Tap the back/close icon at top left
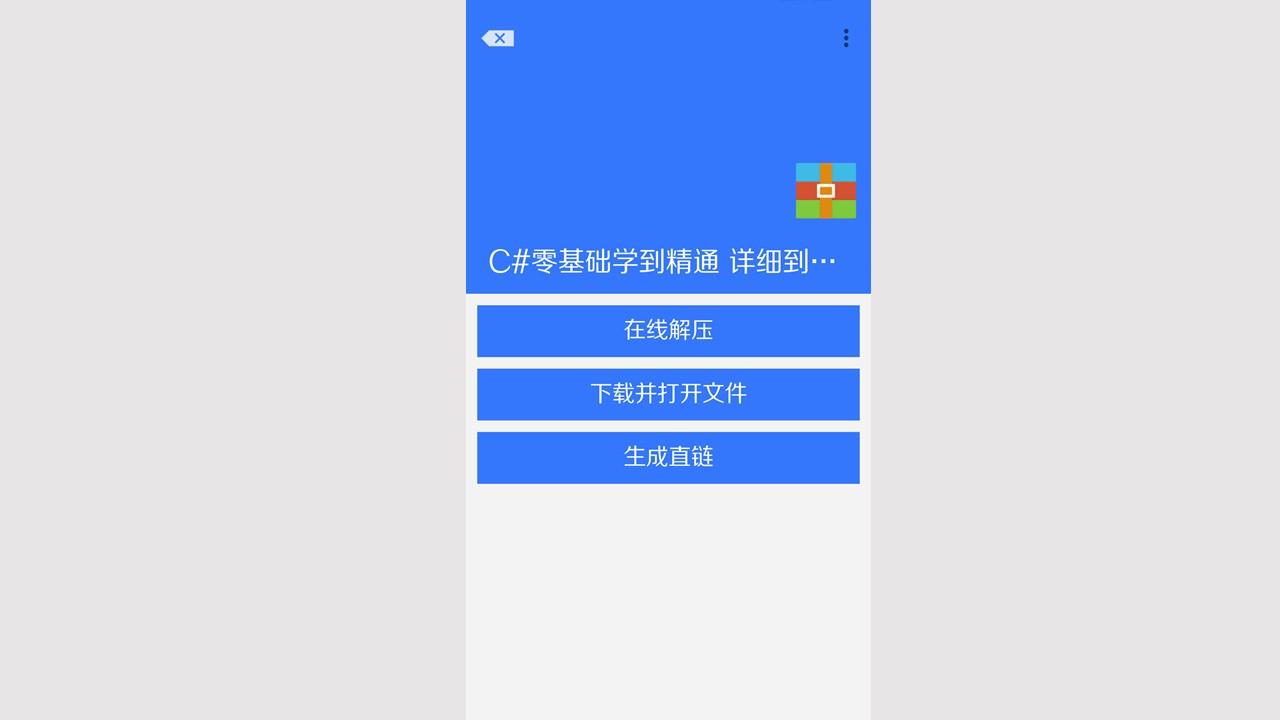The image size is (1280, 720). click(x=498, y=38)
